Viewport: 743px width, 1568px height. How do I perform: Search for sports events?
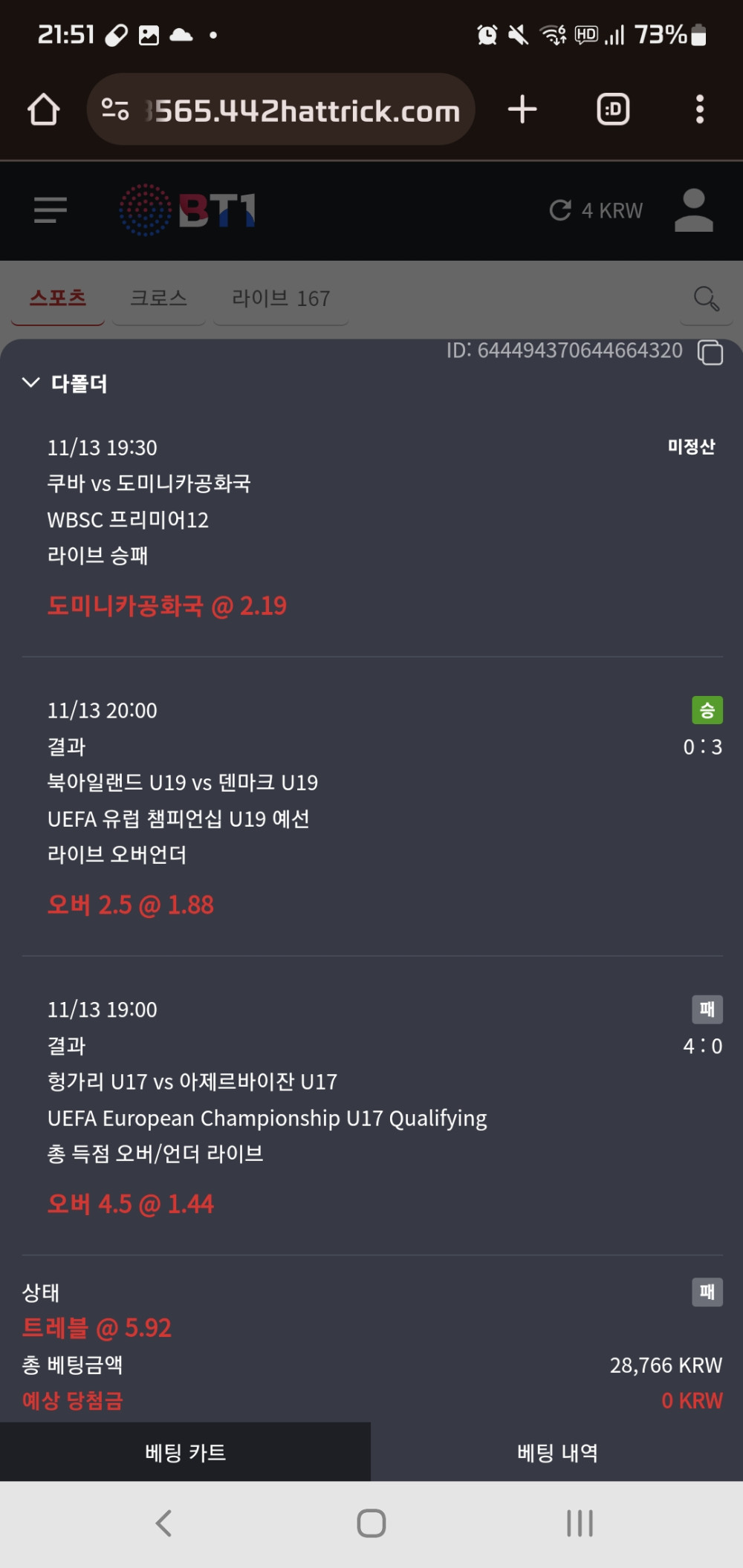706,299
